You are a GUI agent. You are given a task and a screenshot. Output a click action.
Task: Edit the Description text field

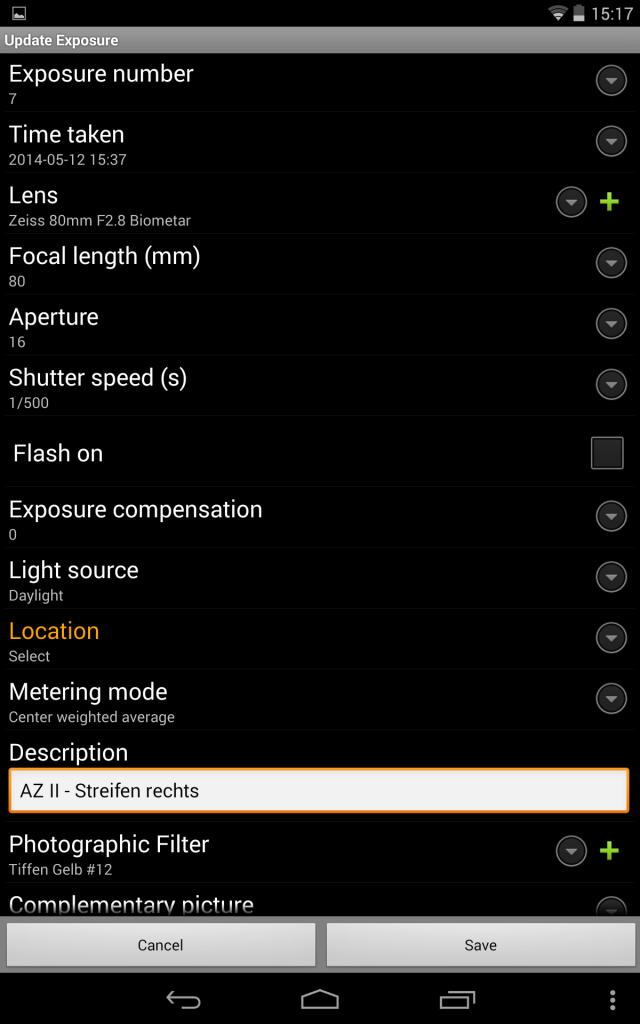[x=319, y=791]
